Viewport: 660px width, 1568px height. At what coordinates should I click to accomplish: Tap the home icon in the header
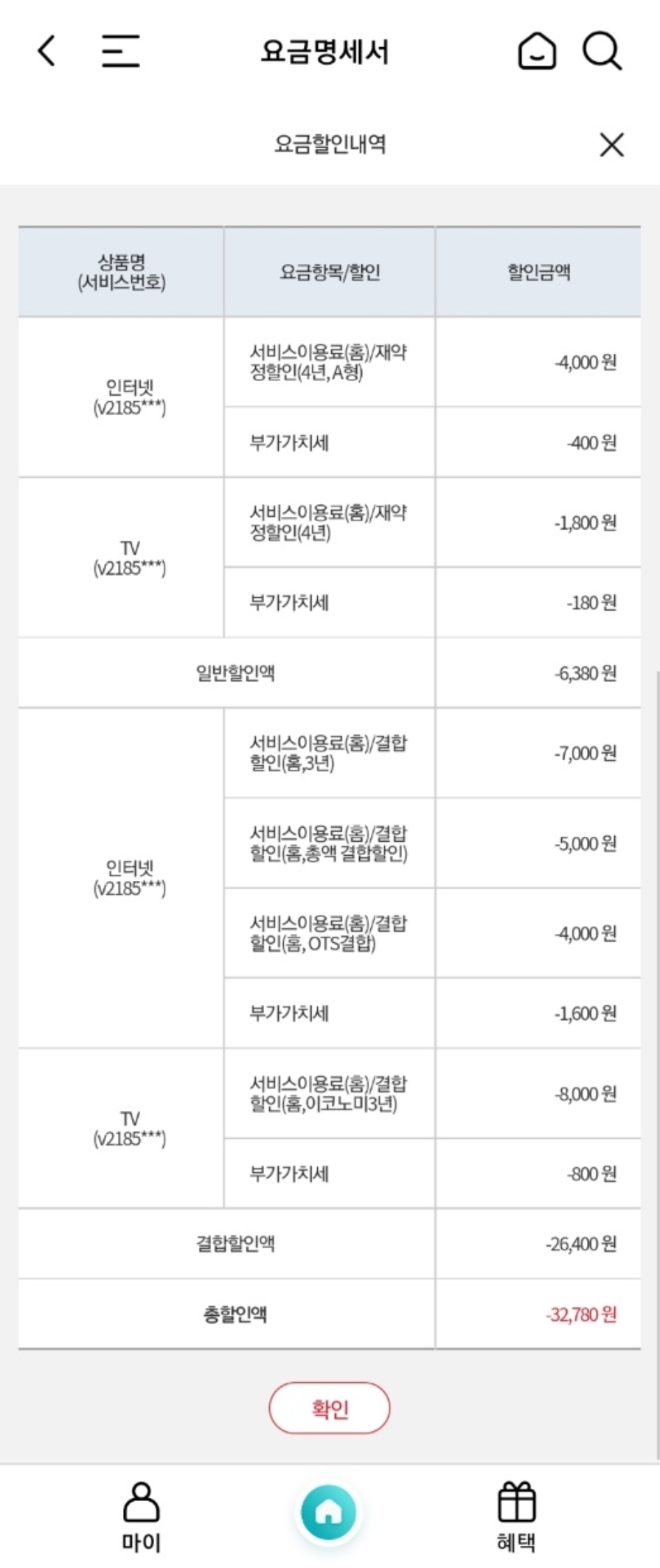(x=536, y=52)
